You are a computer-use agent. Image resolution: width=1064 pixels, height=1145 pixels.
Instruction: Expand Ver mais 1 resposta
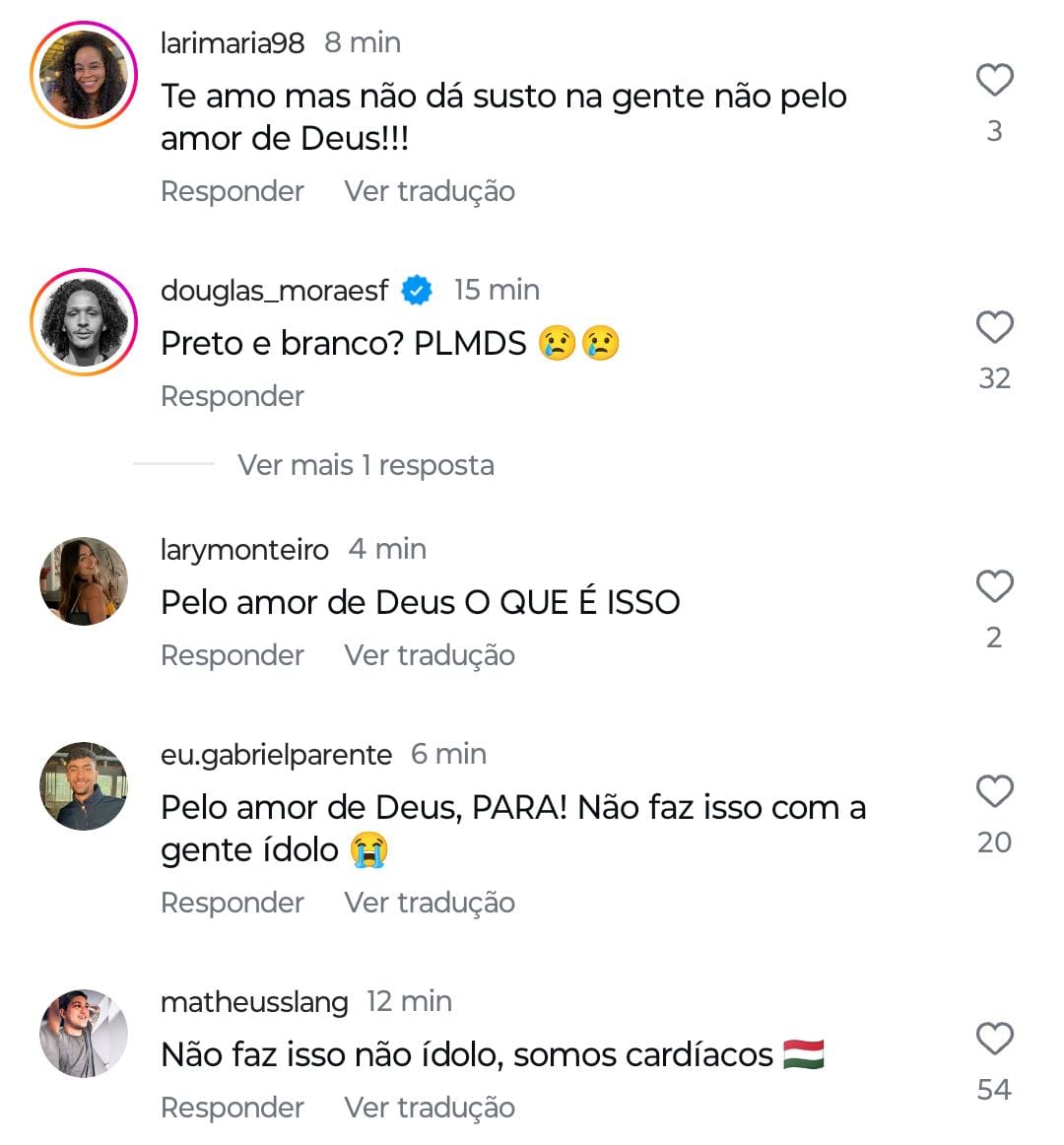pos(366,465)
